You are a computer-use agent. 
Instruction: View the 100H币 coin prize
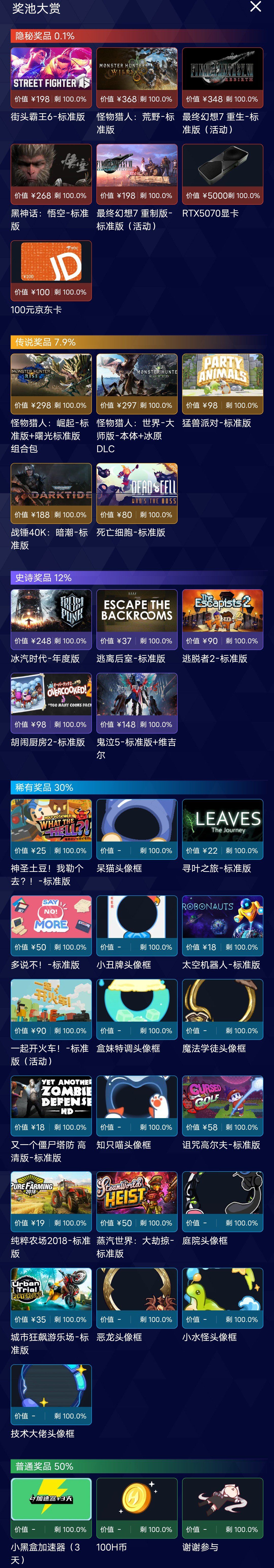click(137, 1506)
